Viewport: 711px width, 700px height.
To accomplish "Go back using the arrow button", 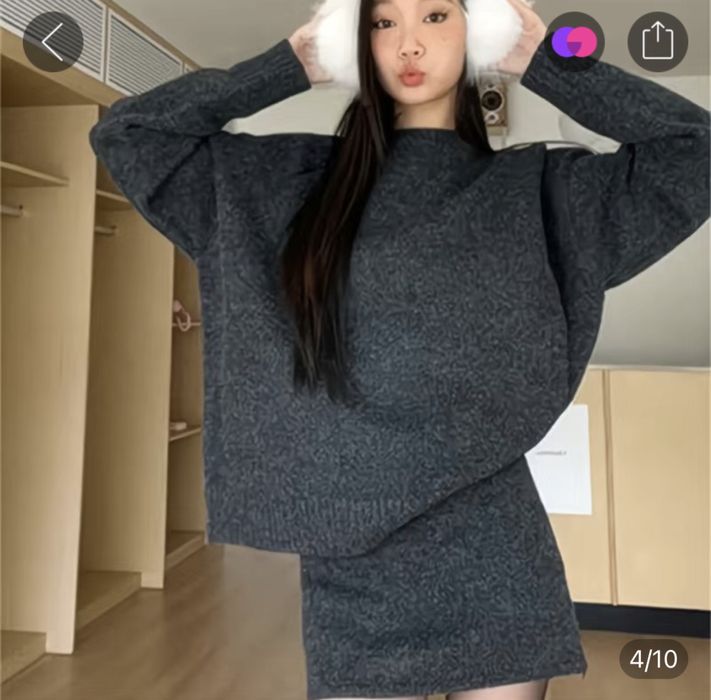I will point(52,42).
